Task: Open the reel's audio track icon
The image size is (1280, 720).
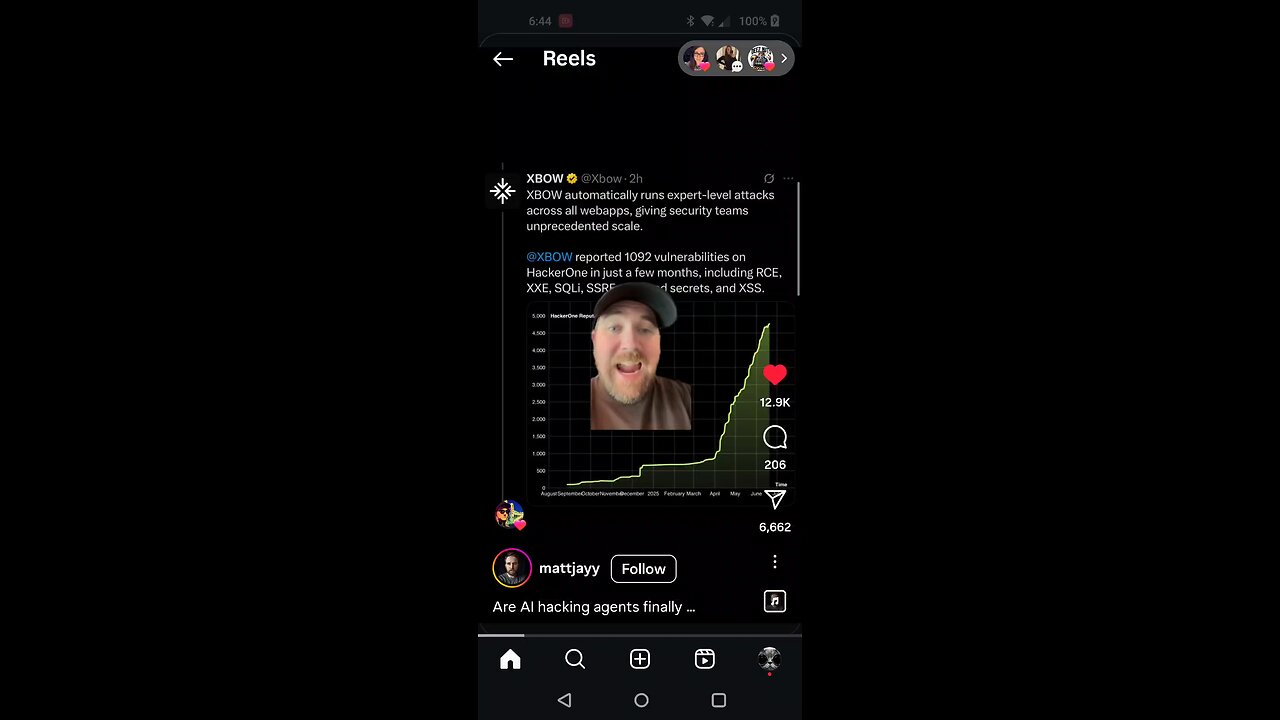Action: coord(774,601)
